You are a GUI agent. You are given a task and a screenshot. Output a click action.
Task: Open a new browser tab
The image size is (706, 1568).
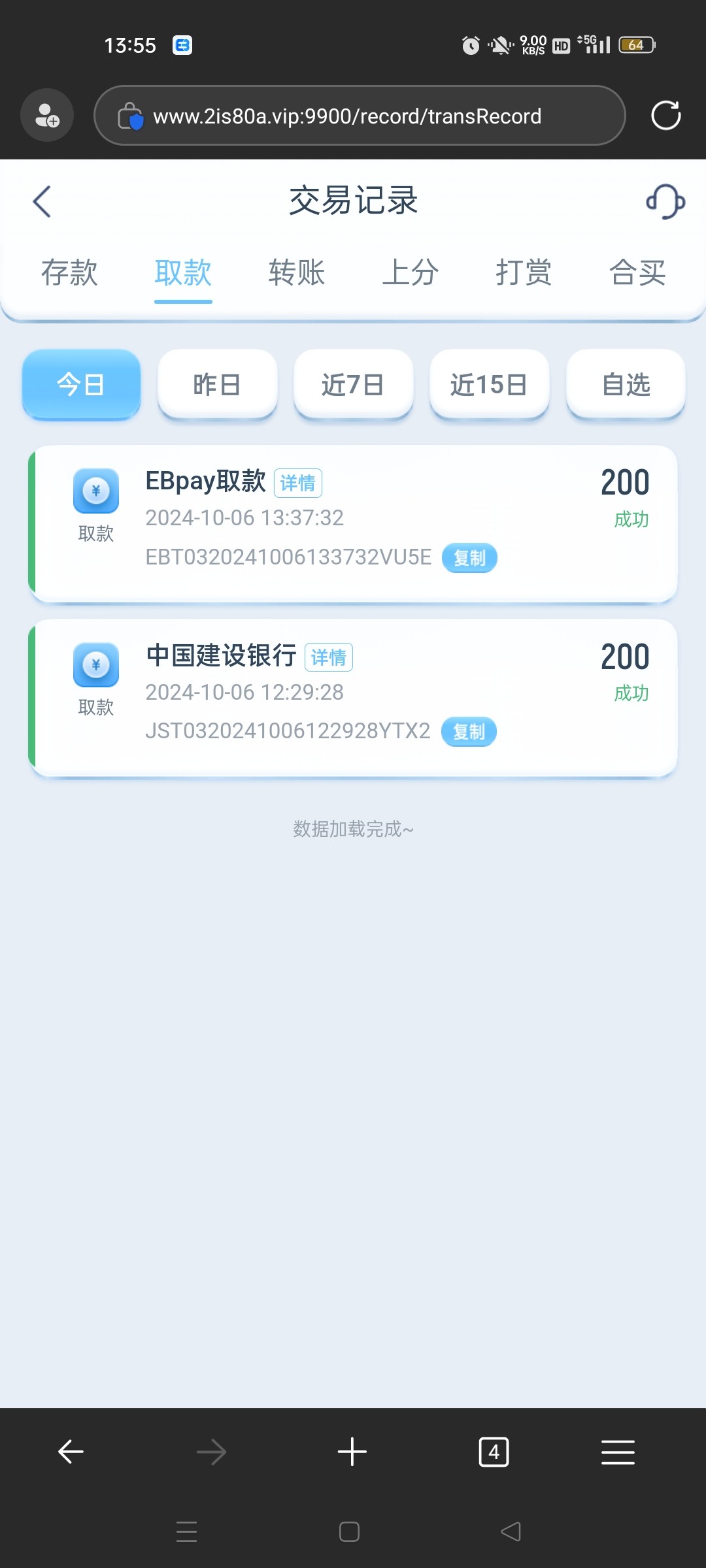[x=352, y=1452]
